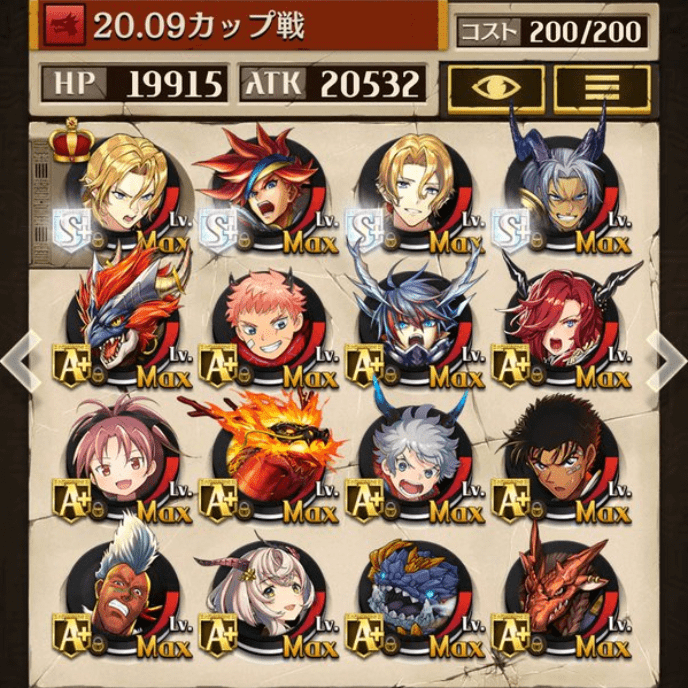Open the girl with maroon ponytail
This screenshot has height=688, width=688.
click(x=125, y=455)
